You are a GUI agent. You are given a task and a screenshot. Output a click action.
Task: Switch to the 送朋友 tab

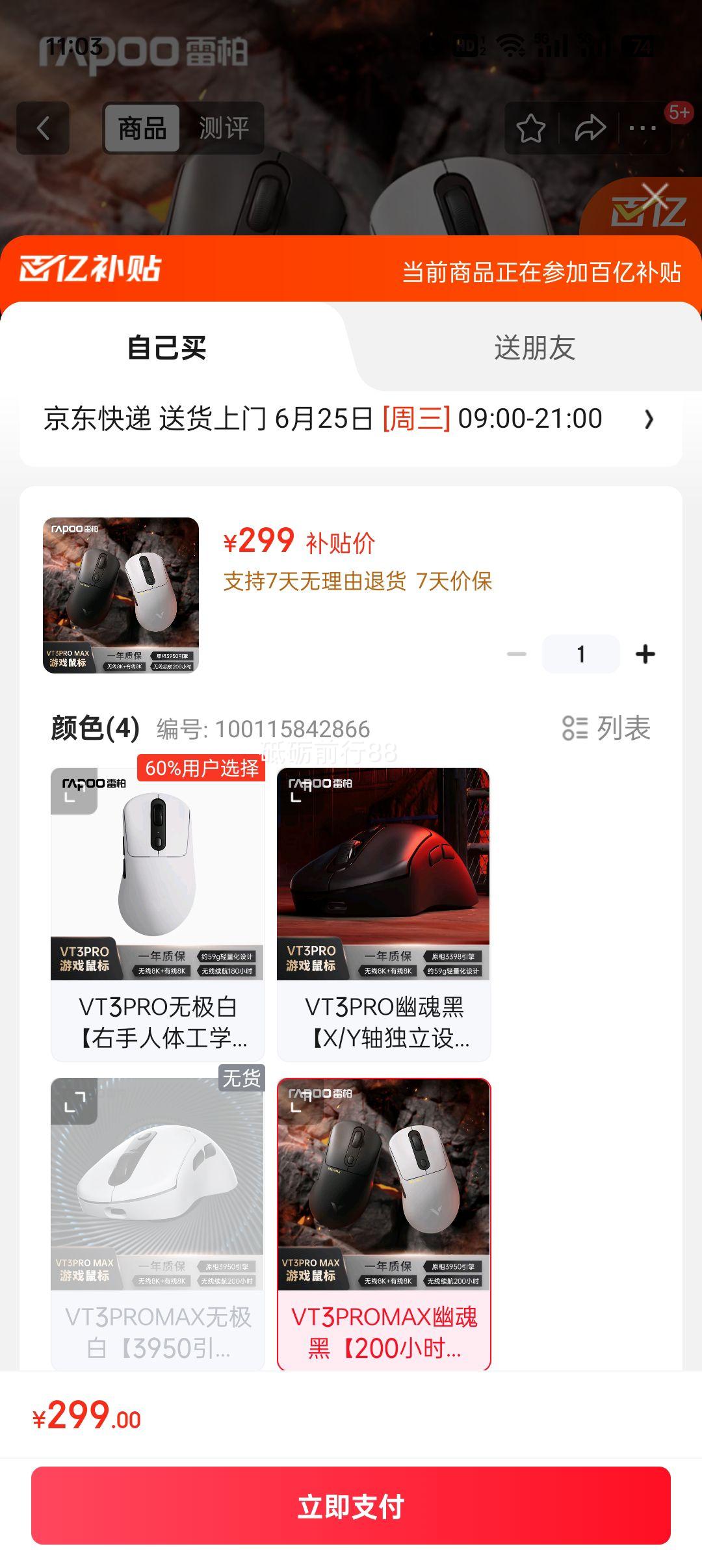(534, 348)
